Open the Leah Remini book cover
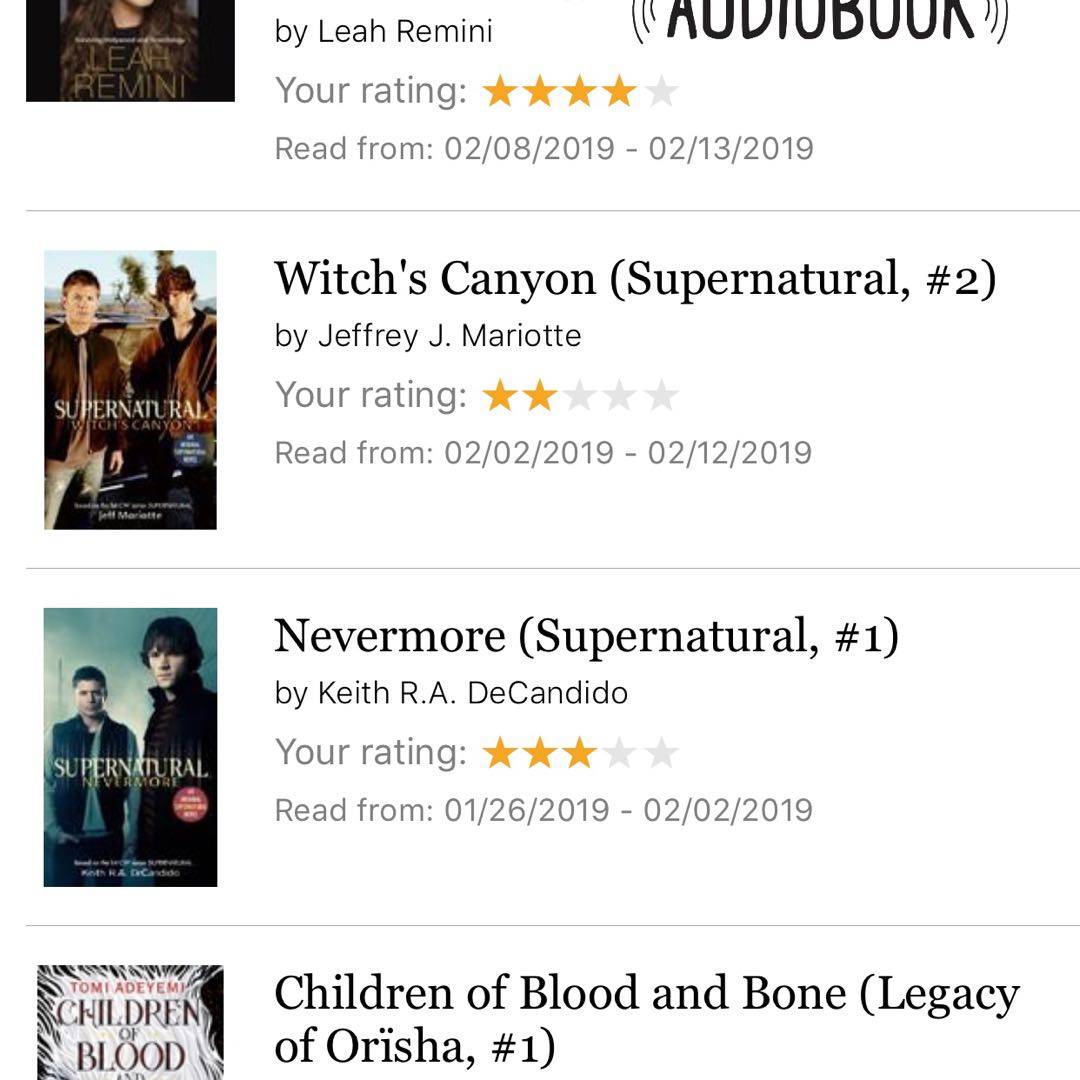1080x1080 pixels. pos(130,50)
